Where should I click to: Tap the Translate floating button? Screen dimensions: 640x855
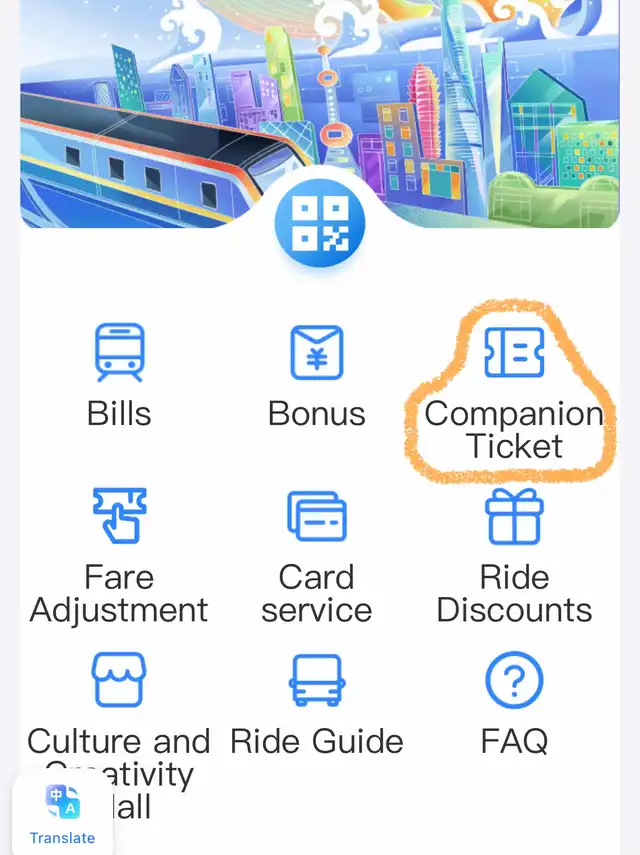coord(62,812)
